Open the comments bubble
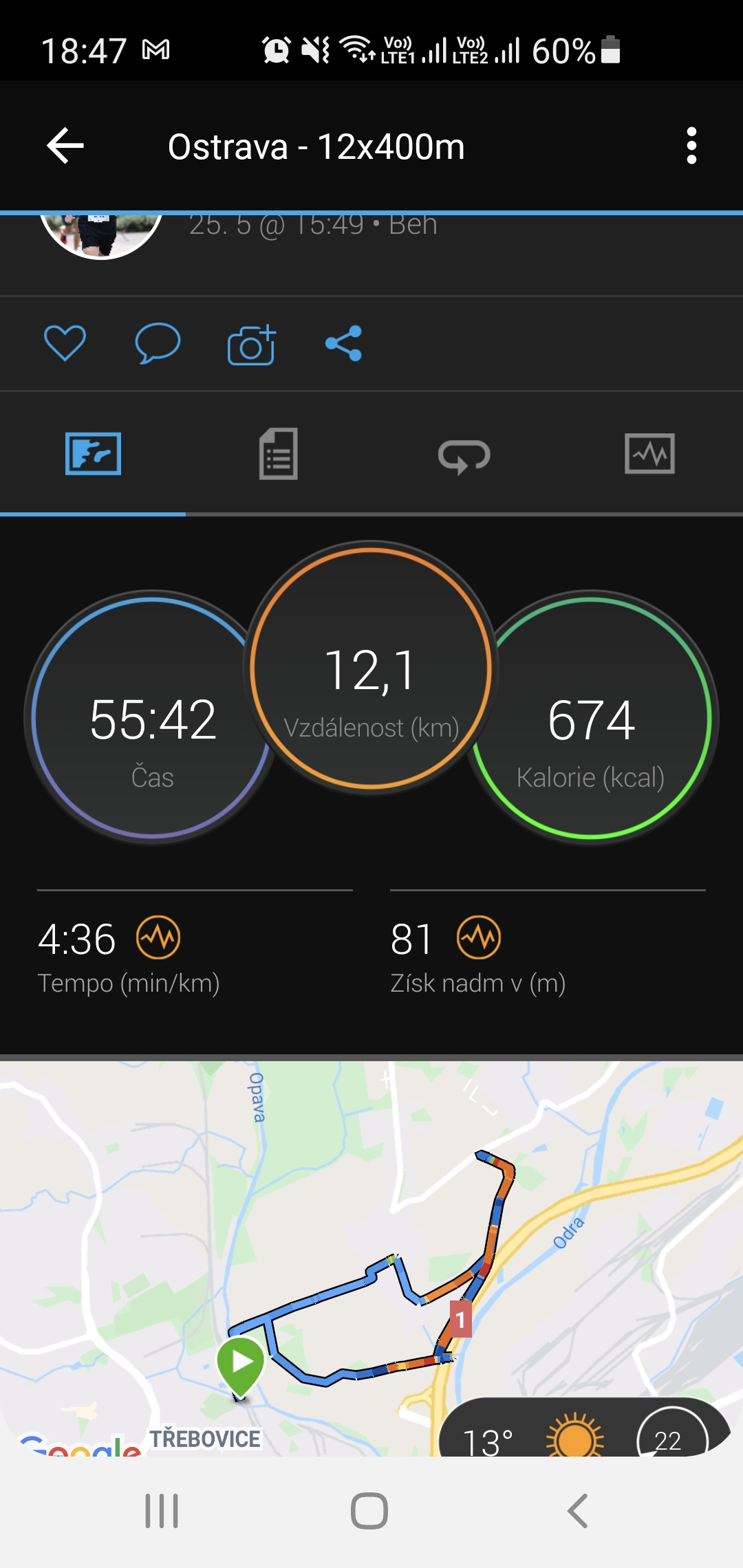The width and height of the screenshot is (743, 1568). [158, 342]
